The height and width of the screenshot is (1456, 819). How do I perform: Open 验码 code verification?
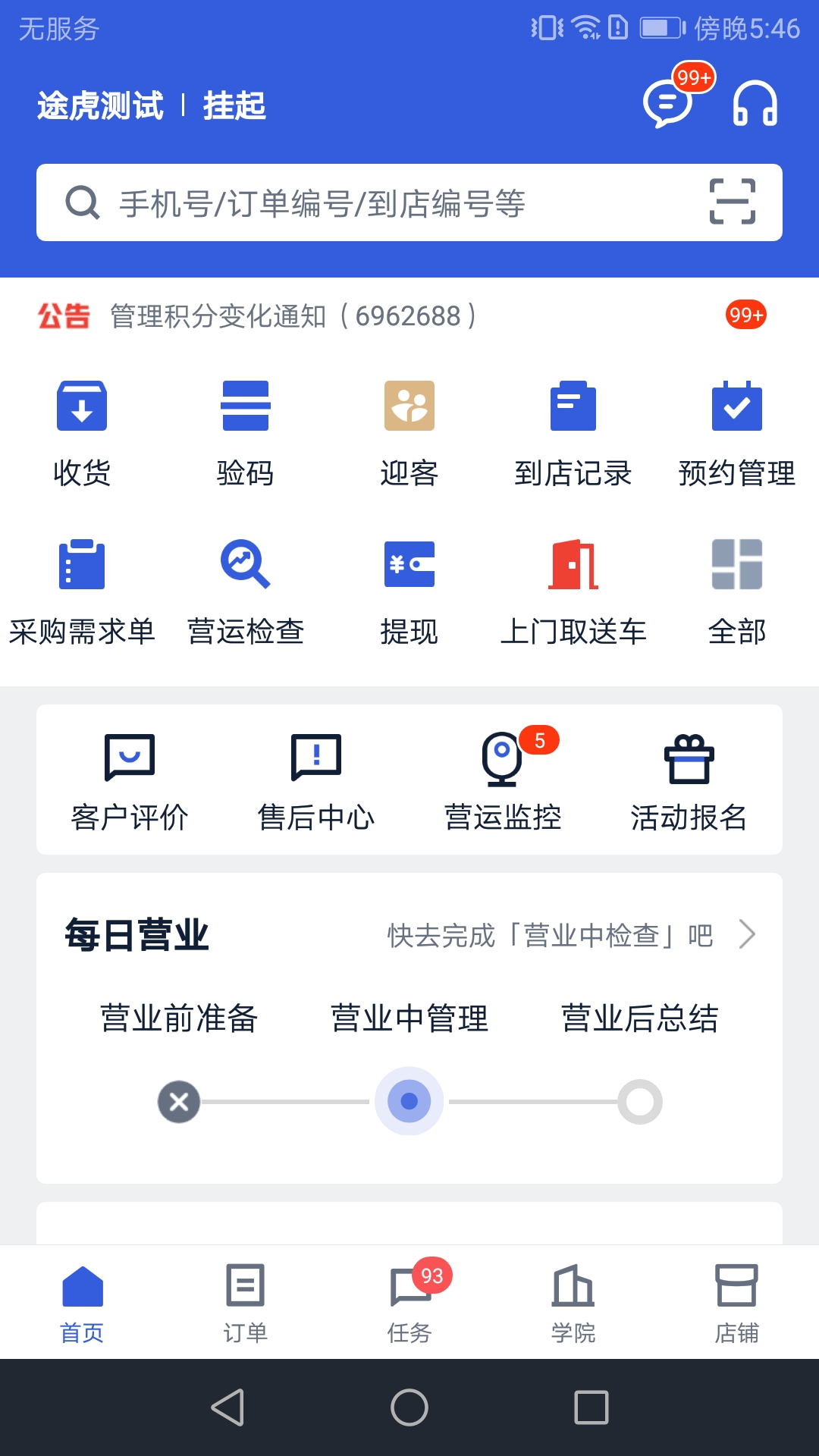click(x=245, y=431)
